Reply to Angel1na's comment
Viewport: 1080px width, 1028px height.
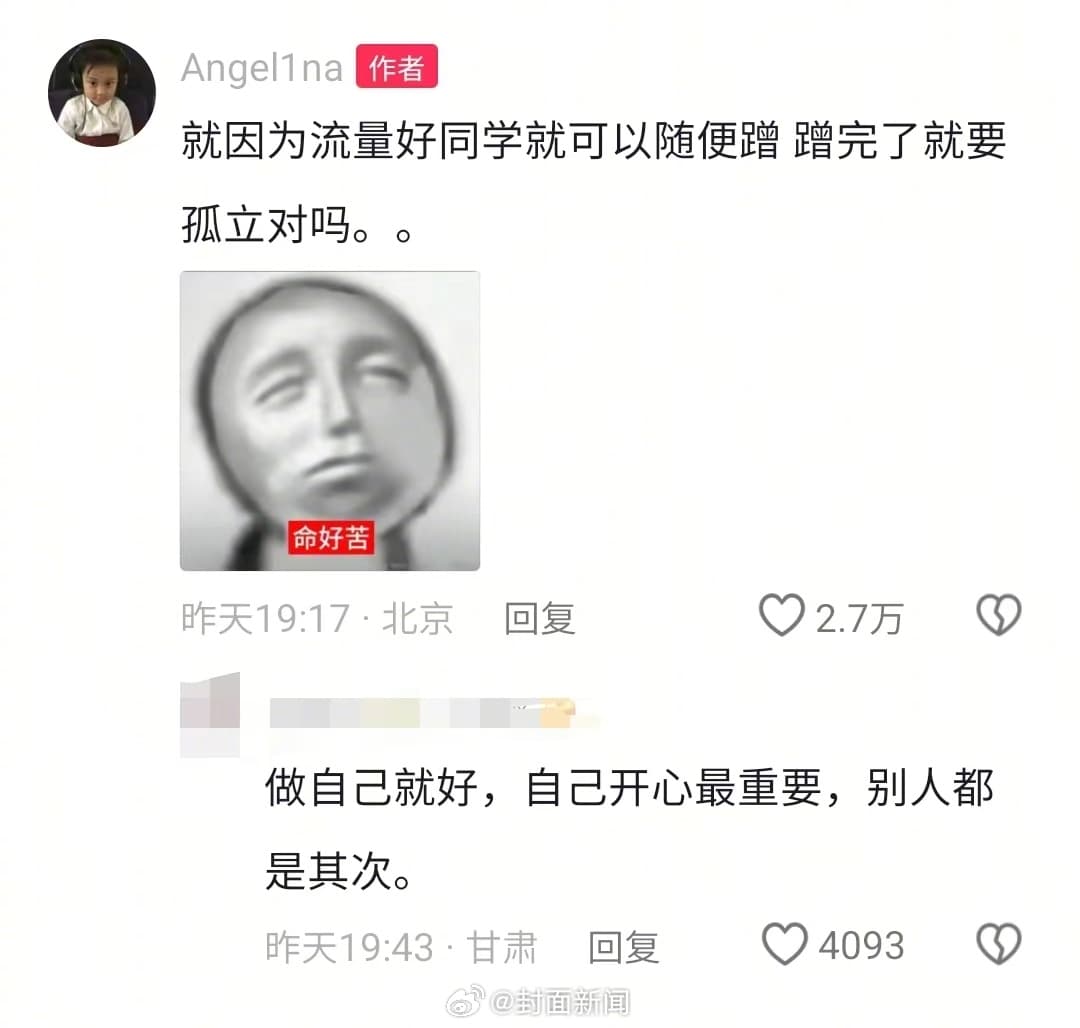tap(540, 619)
